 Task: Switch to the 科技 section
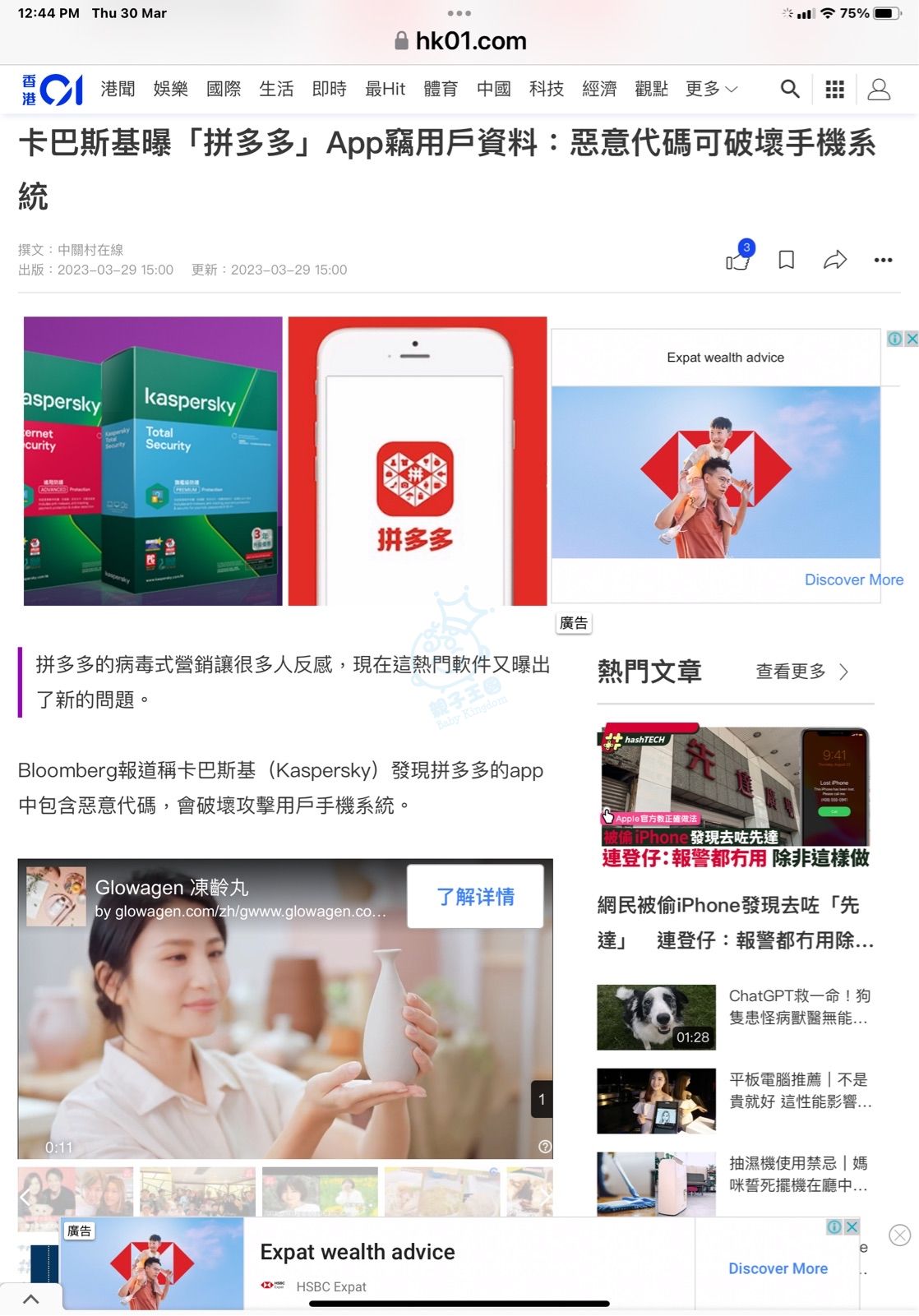(546, 89)
